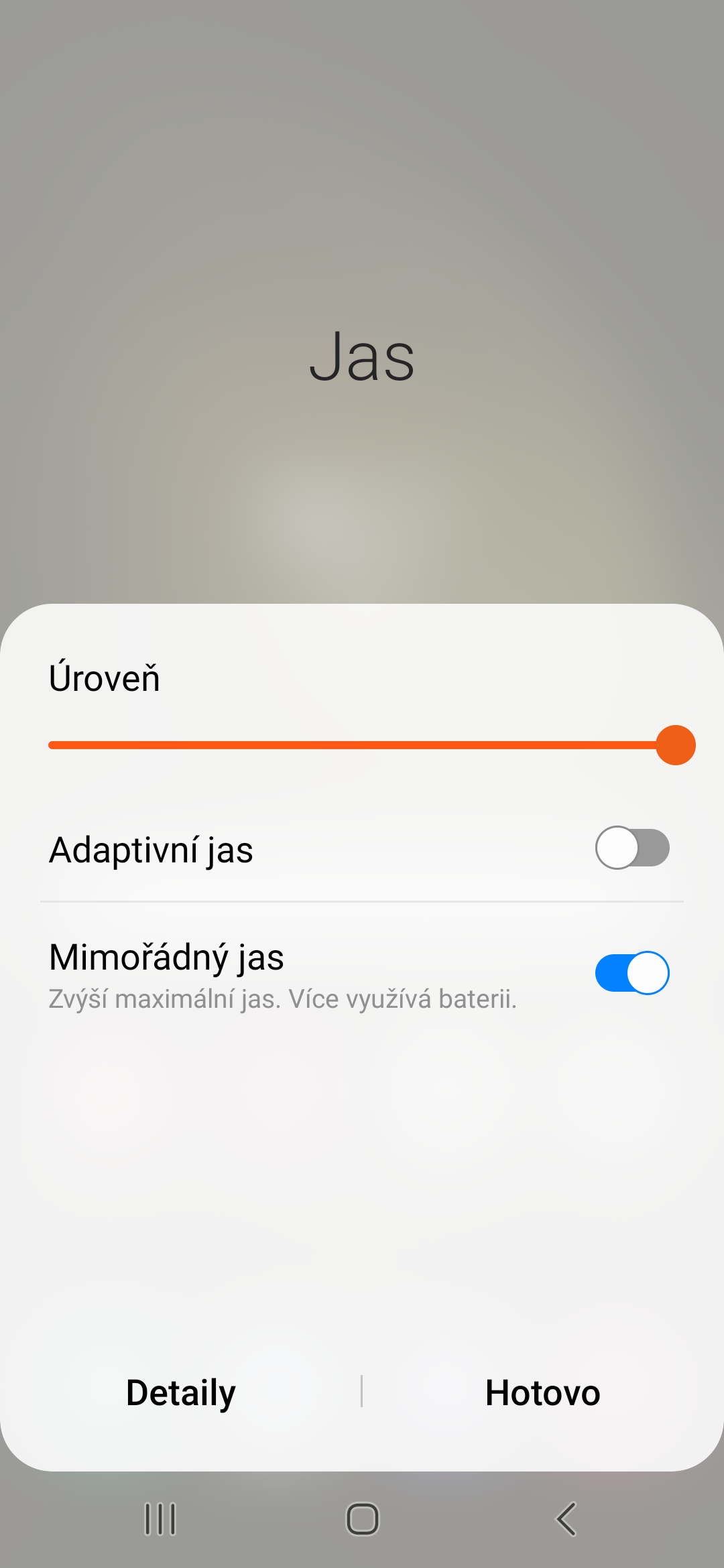Go back using the navigation bar arrow
The image size is (724, 1568).
click(x=566, y=1519)
